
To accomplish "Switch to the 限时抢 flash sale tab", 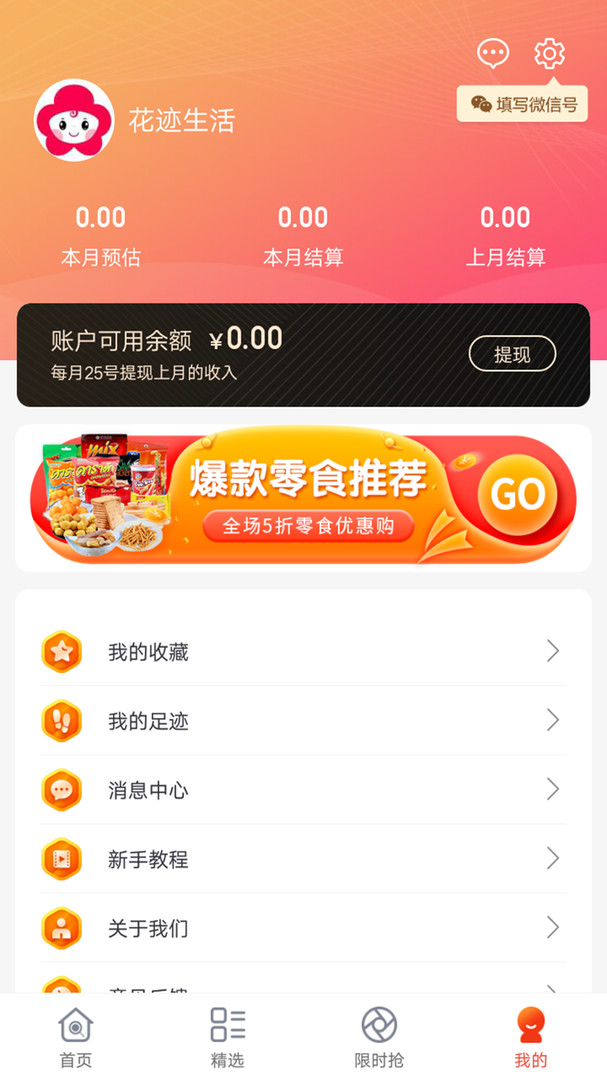I will pyautogui.click(x=379, y=1037).
